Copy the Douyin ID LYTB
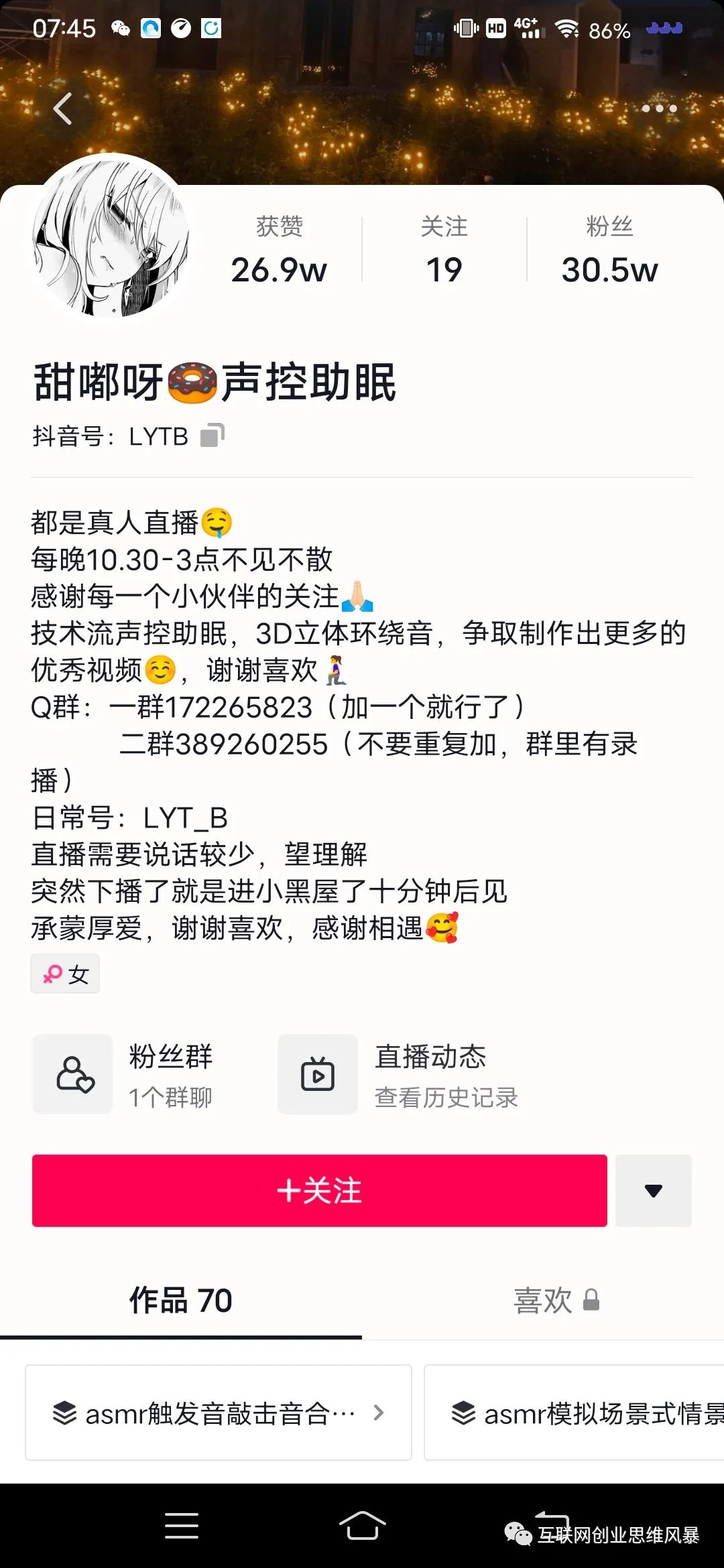 pyautogui.click(x=213, y=436)
